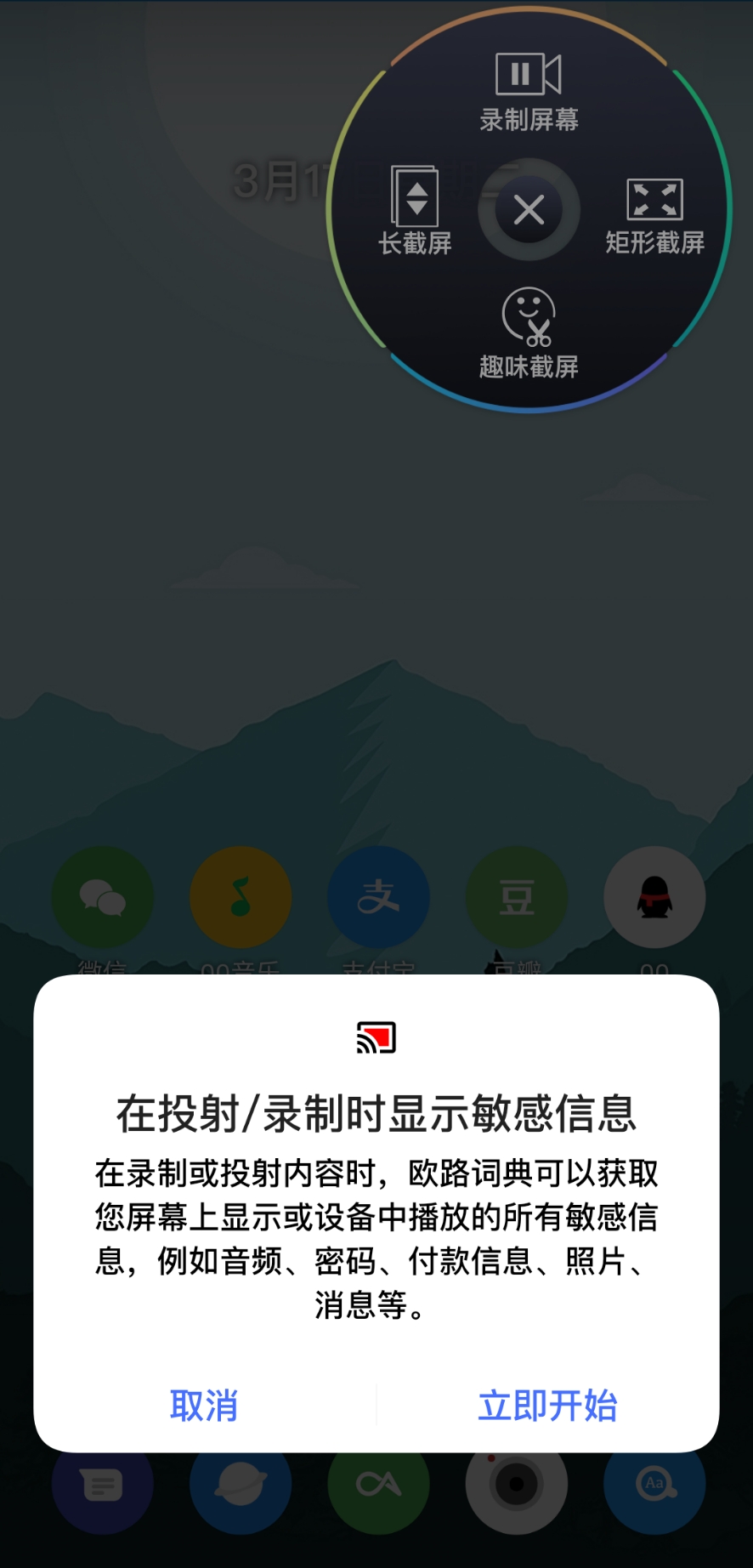This screenshot has height=1568, width=753.
Task: Close the screenshot tool wheel with X
Action: tap(528, 210)
